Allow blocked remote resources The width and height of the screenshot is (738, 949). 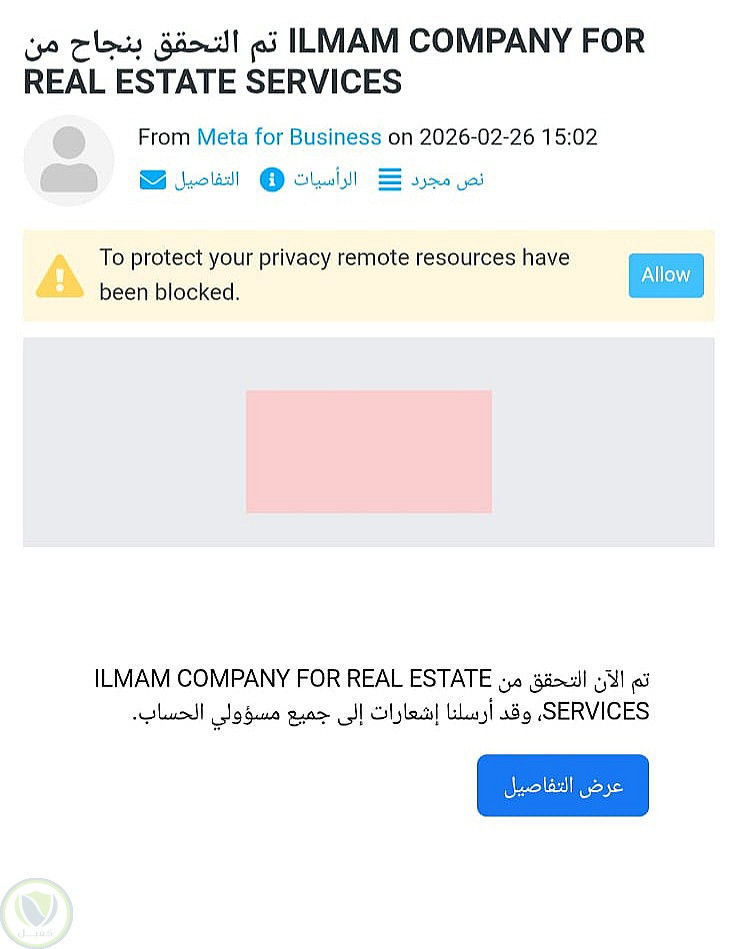coord(665,275)
